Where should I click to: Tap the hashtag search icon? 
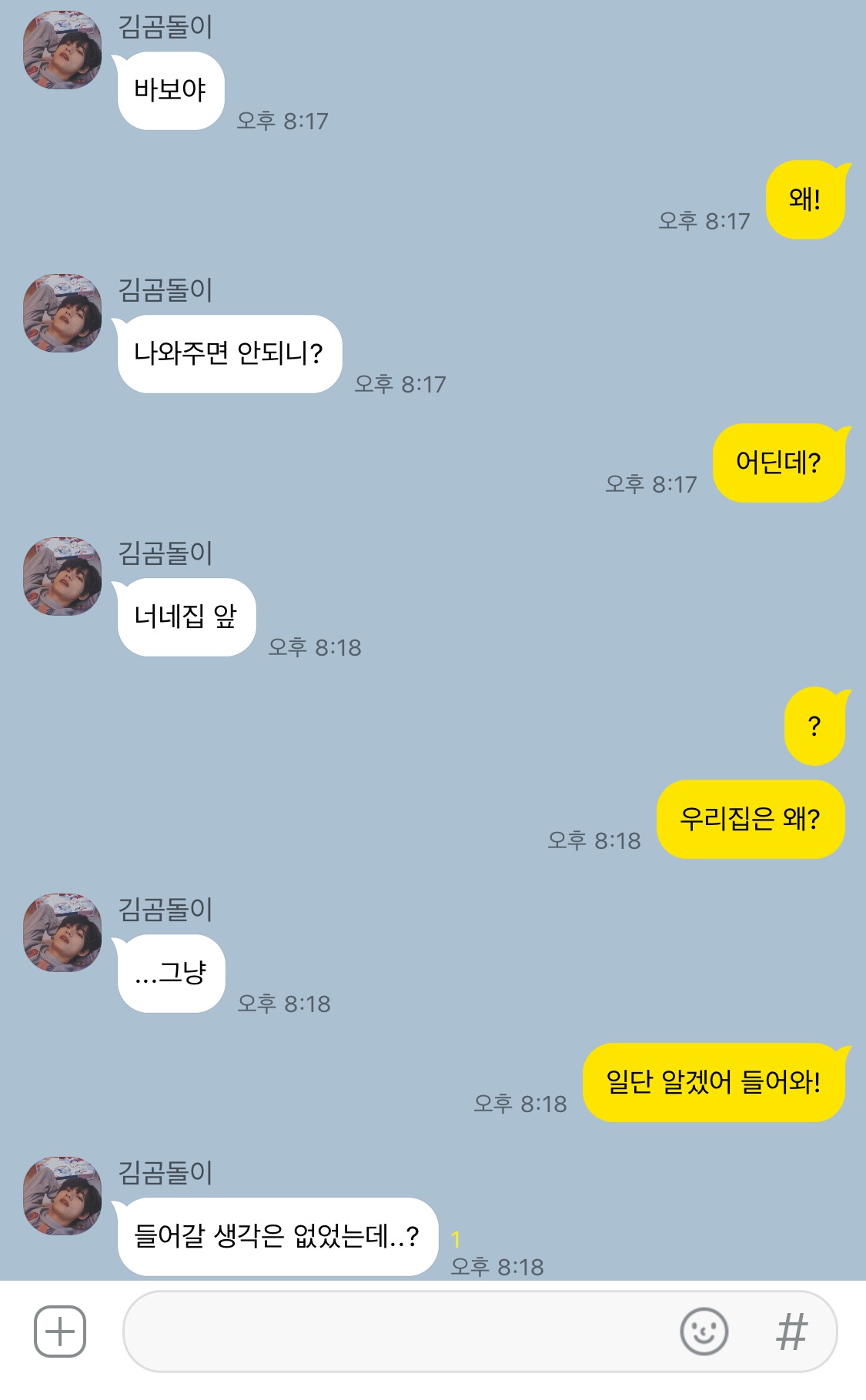pyautogui.click(x=791, y=1332)
